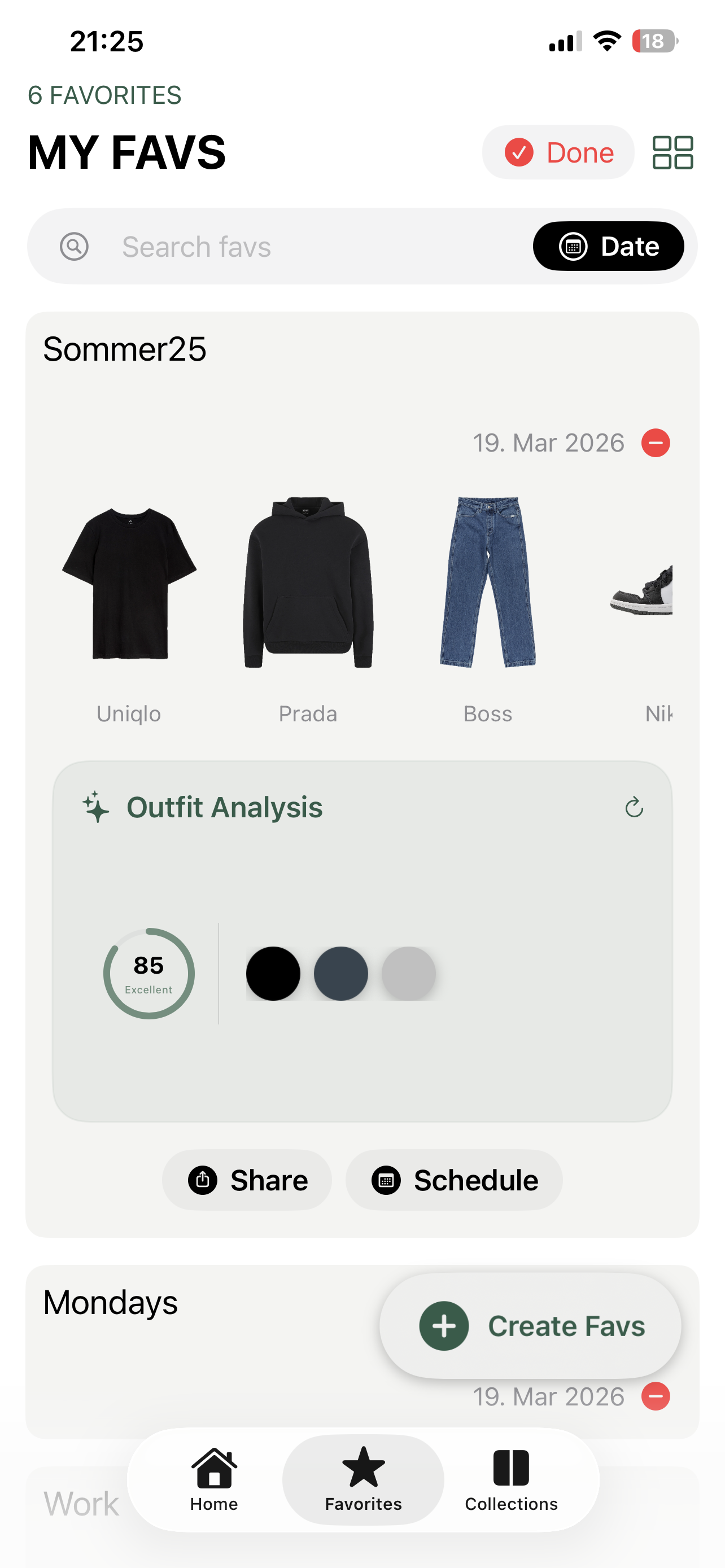Switch to the Collections tab
The height and width of the screenshot is (1568, 725).
pos(511,1479)
